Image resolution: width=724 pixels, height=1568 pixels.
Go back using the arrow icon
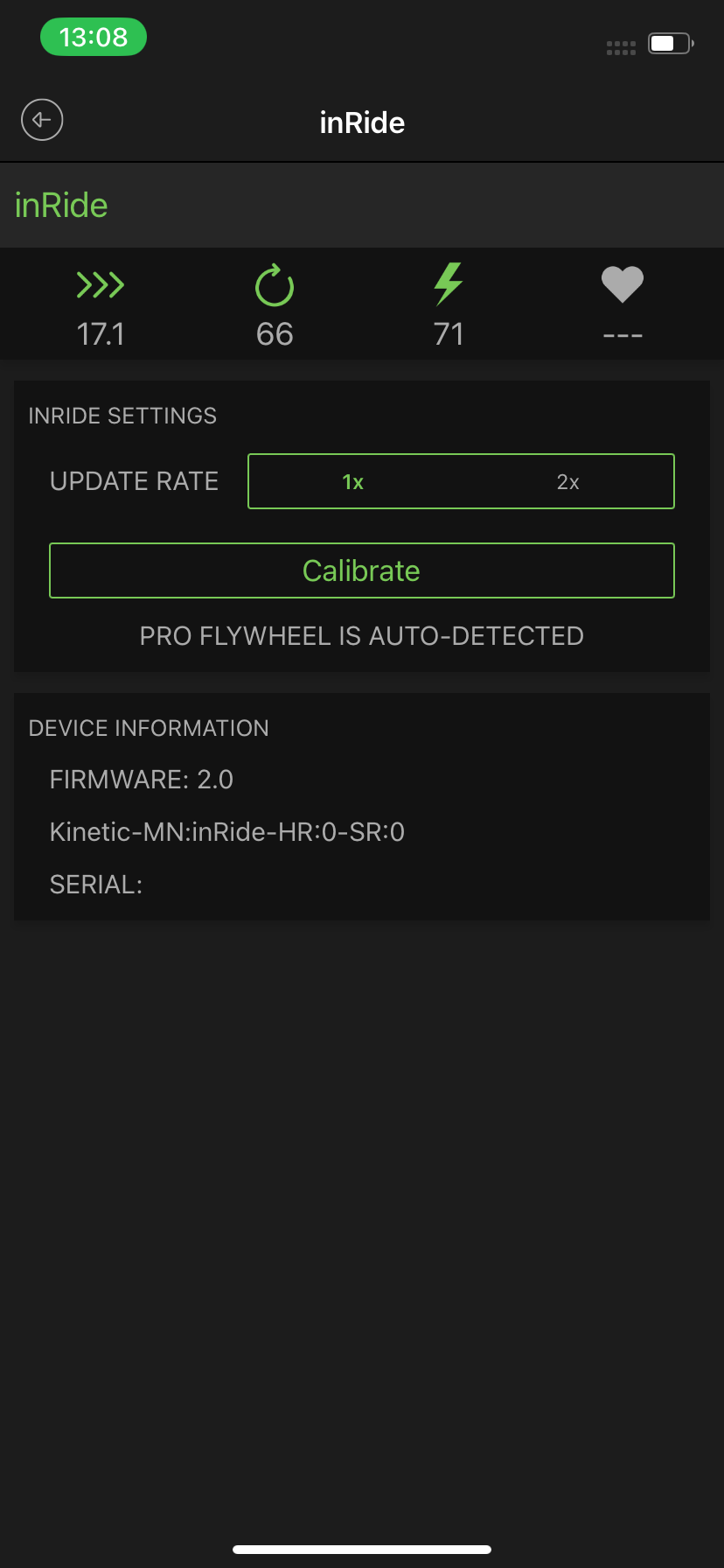click(42, 120)
